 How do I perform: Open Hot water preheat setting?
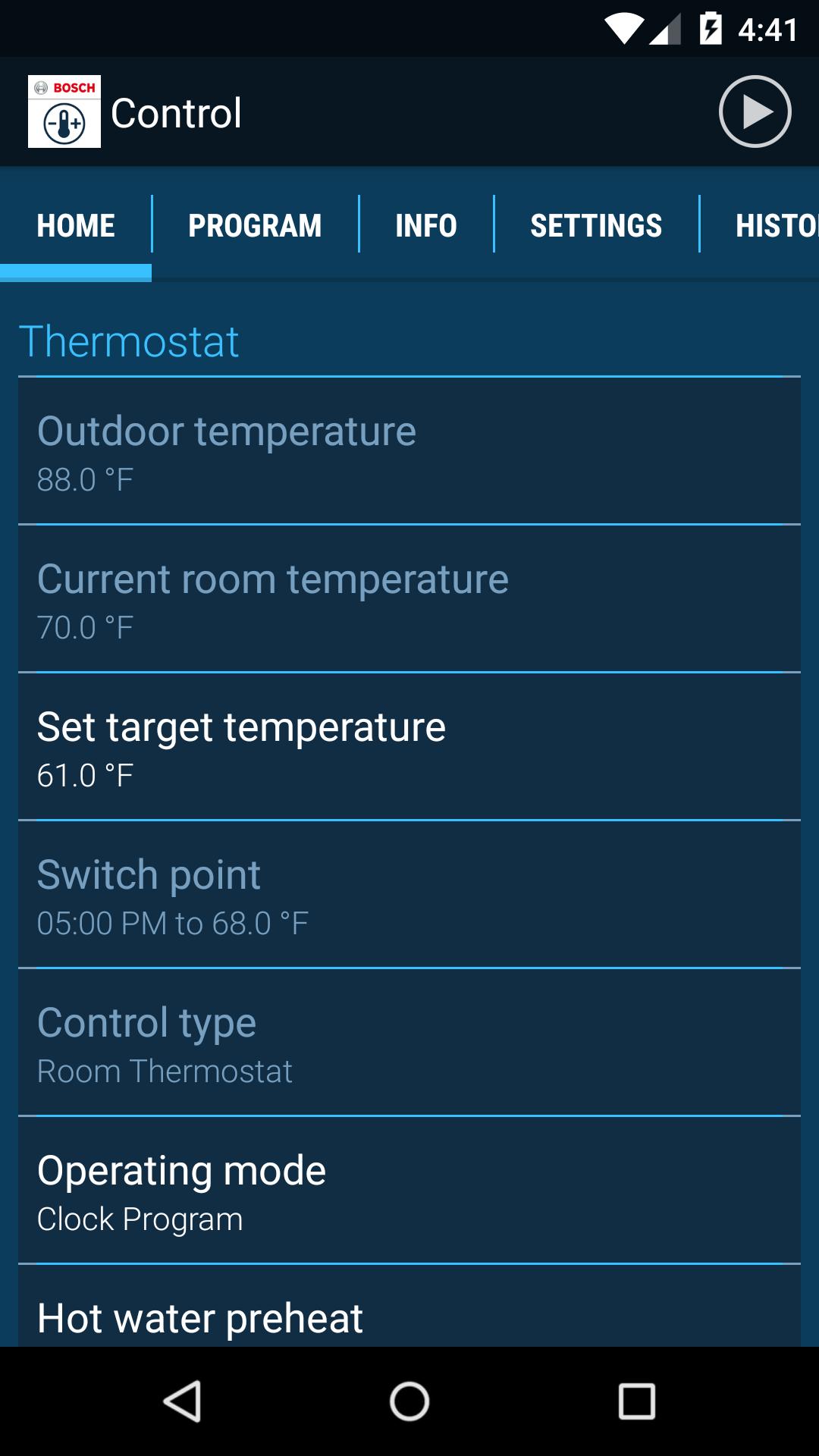tap(409, 1306)
